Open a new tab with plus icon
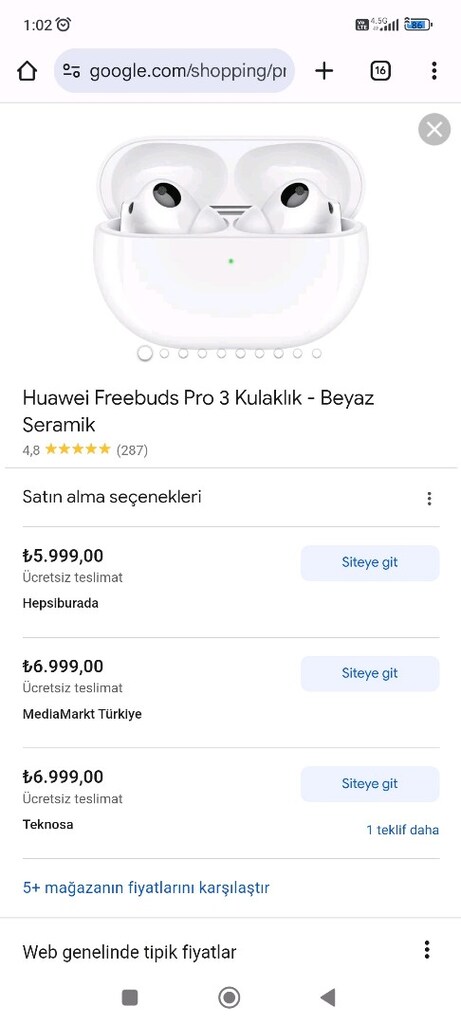This screenshot has width=461, height=1024. point(324,71)
